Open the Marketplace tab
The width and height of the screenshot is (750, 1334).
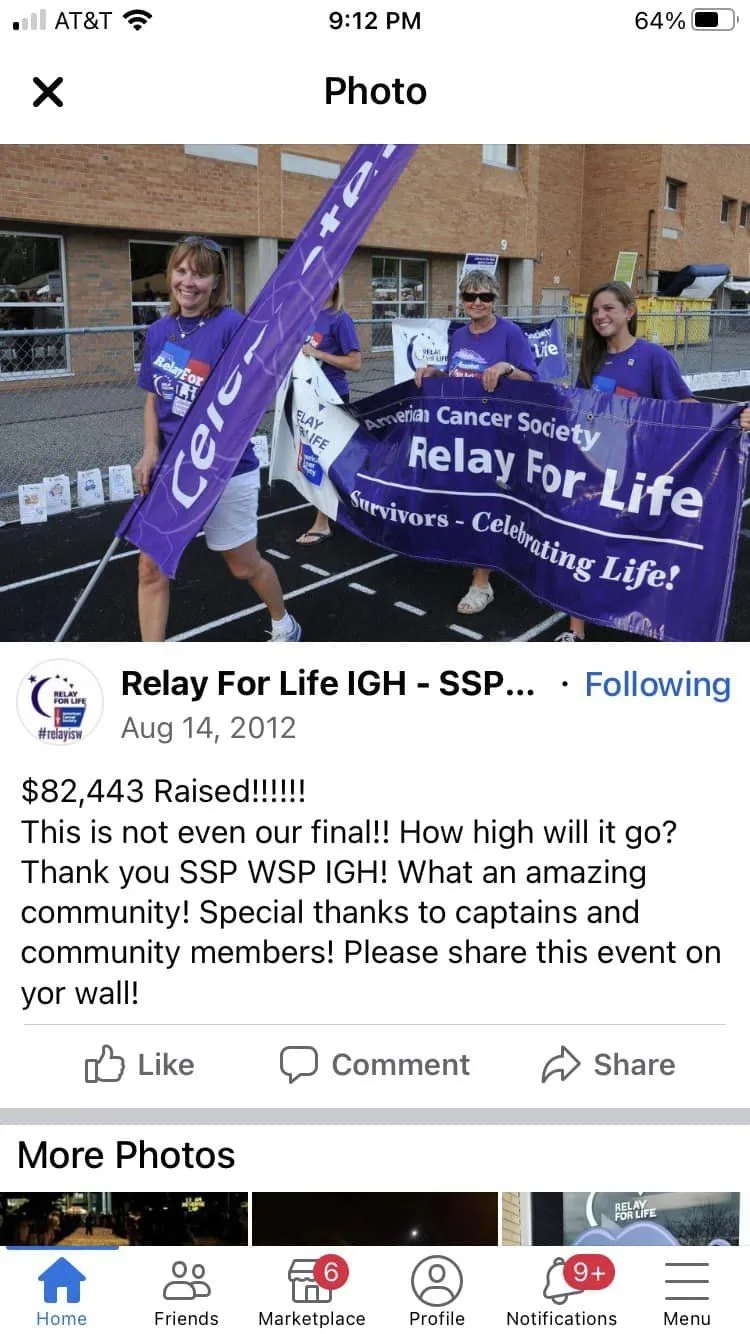pos(311,1291)
